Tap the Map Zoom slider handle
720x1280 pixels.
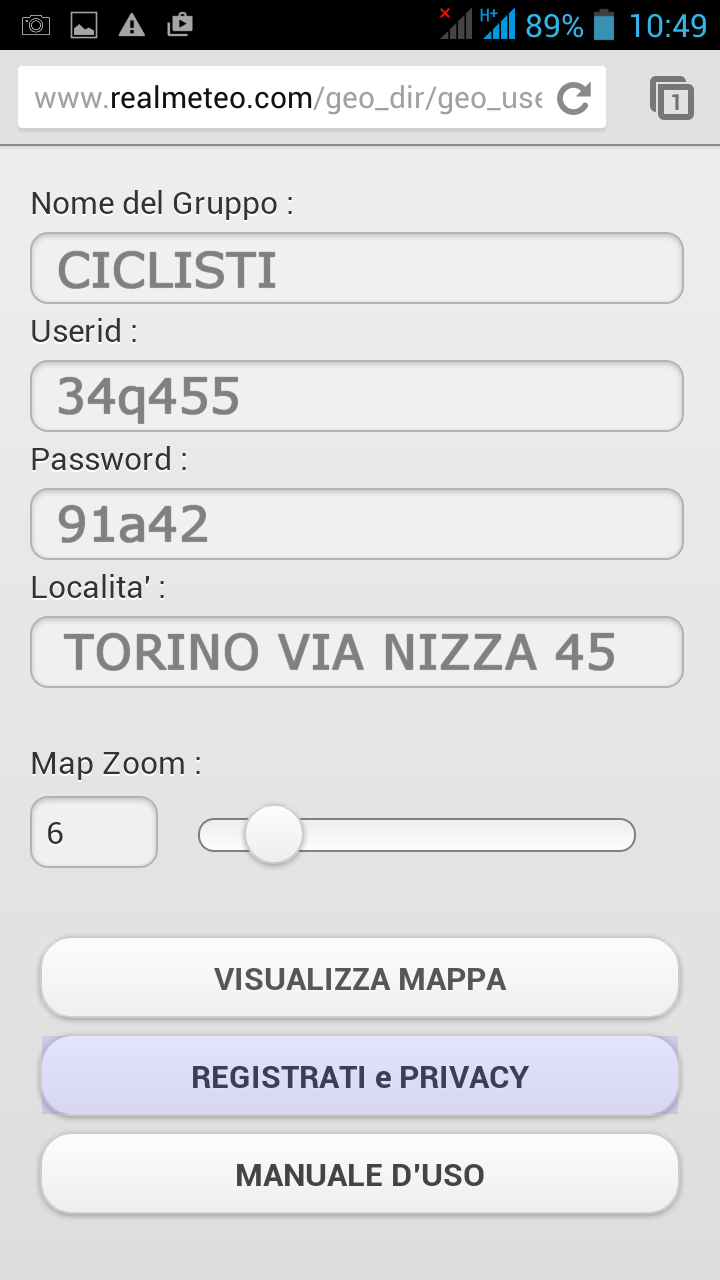(x=273, y=834)
